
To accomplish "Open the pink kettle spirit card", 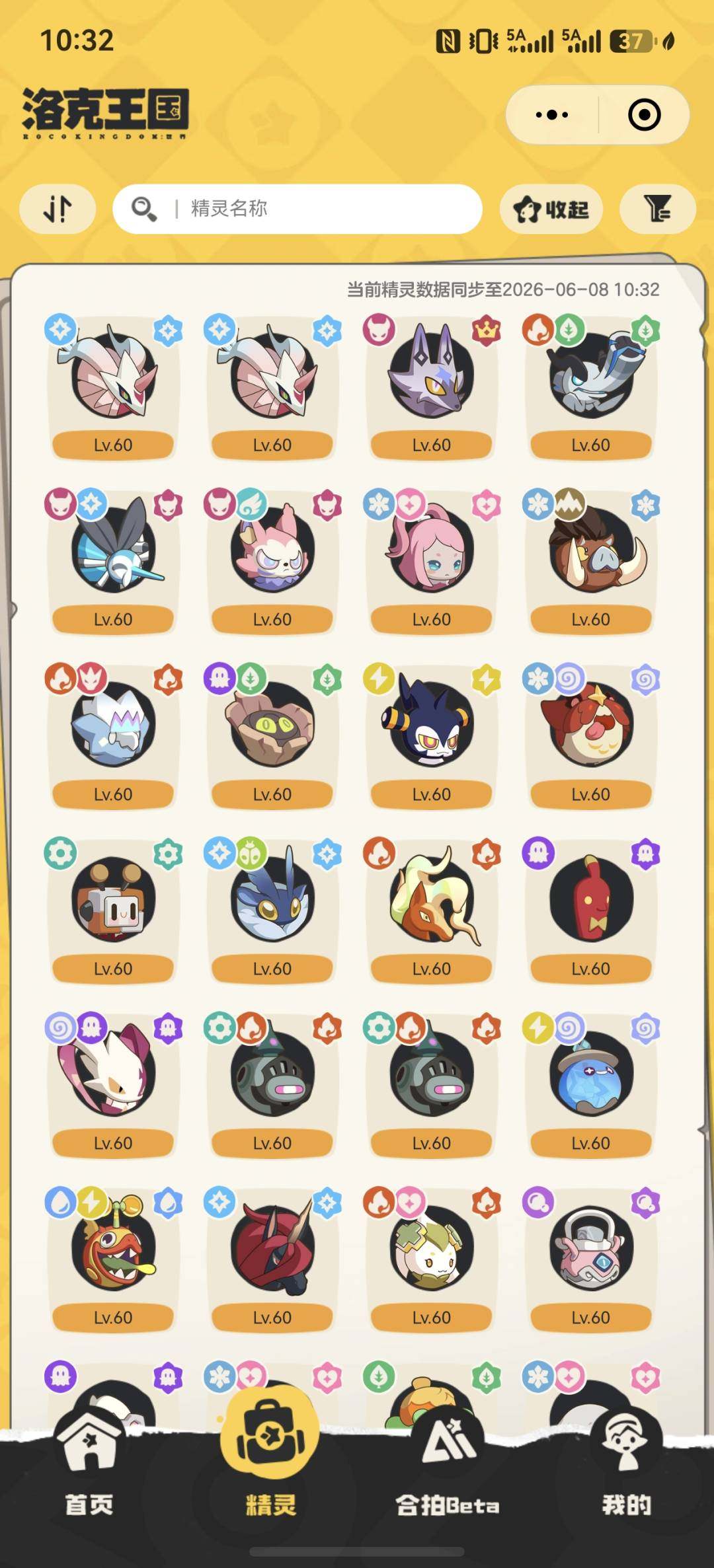I will click(591, 1259).
